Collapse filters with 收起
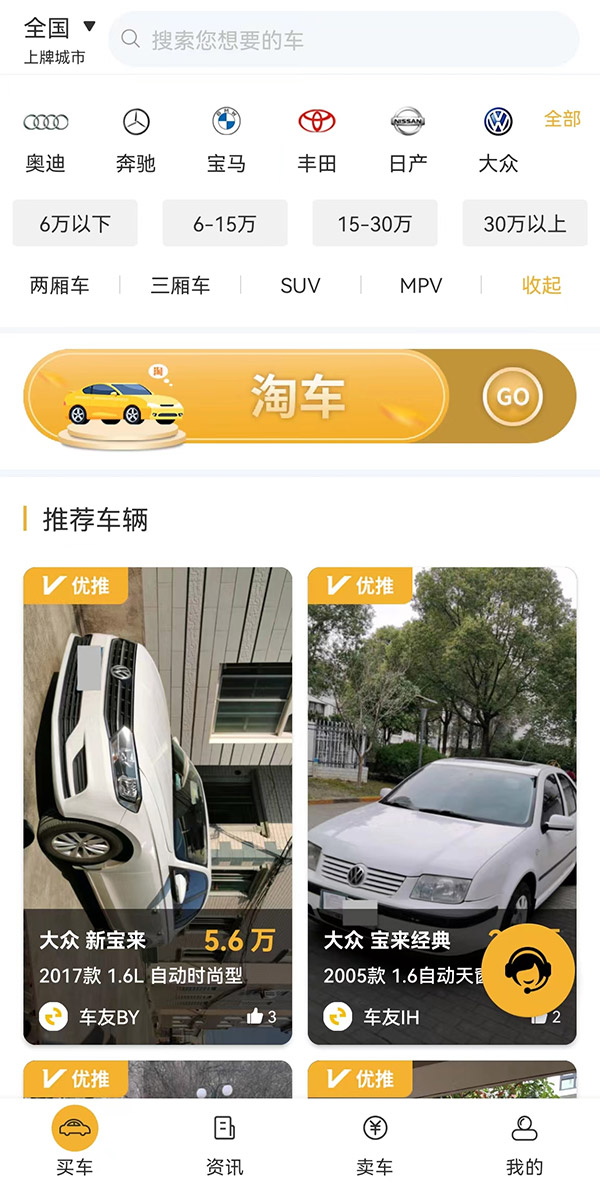The height and width of the screenshot is (1186, 600). coord(541,286)
